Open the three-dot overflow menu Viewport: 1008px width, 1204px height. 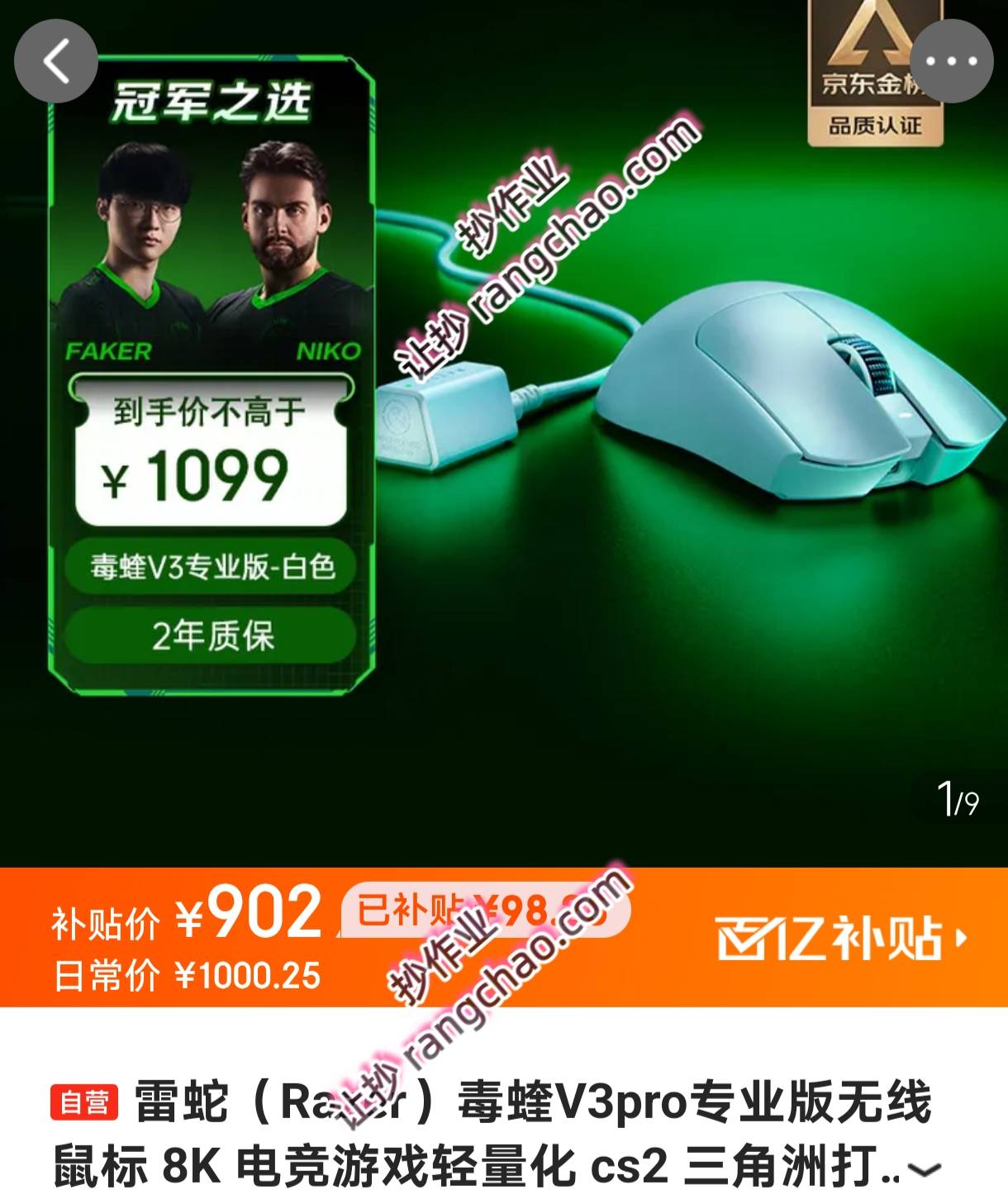point(951,62)
